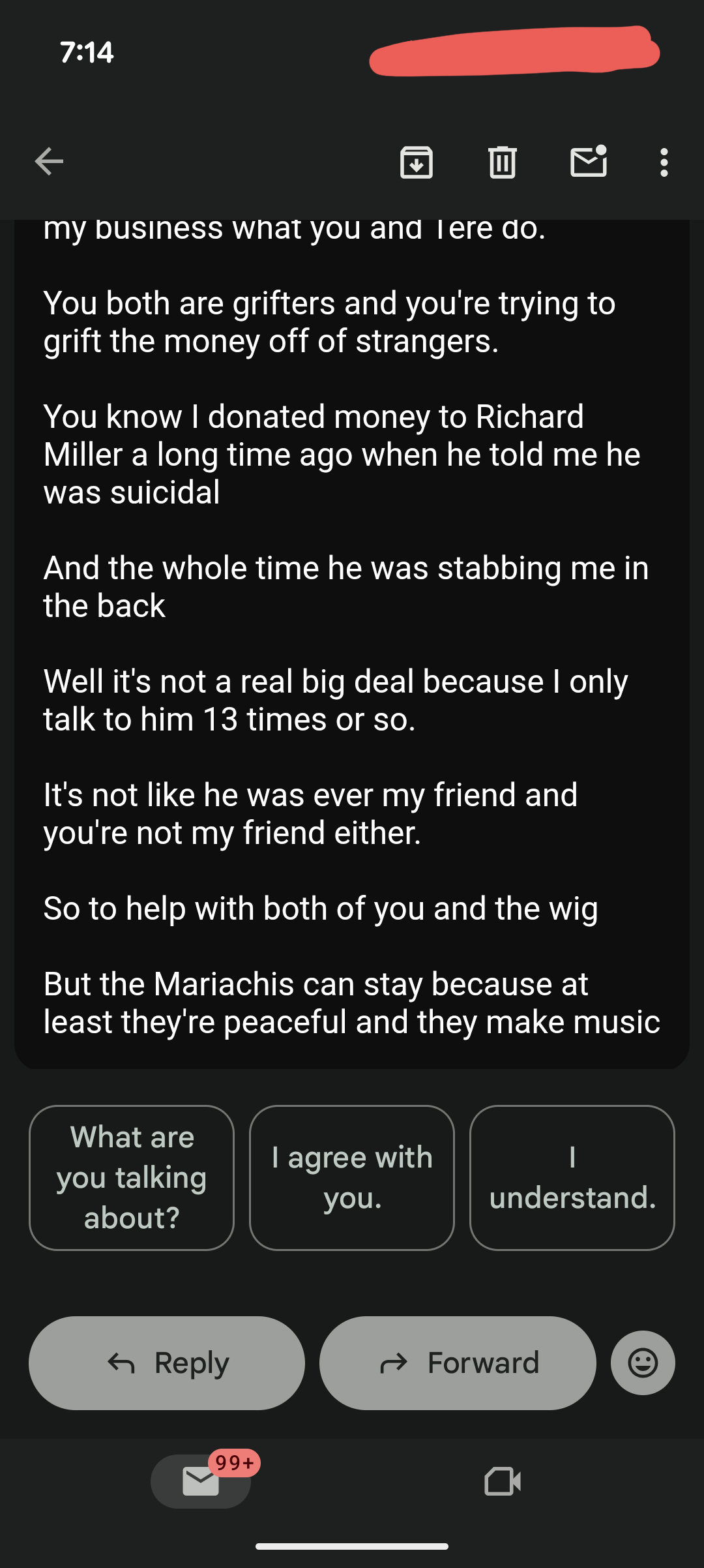
Task: Choose the "What are you talking about?" reply
Action: [x=132, y=1177]
